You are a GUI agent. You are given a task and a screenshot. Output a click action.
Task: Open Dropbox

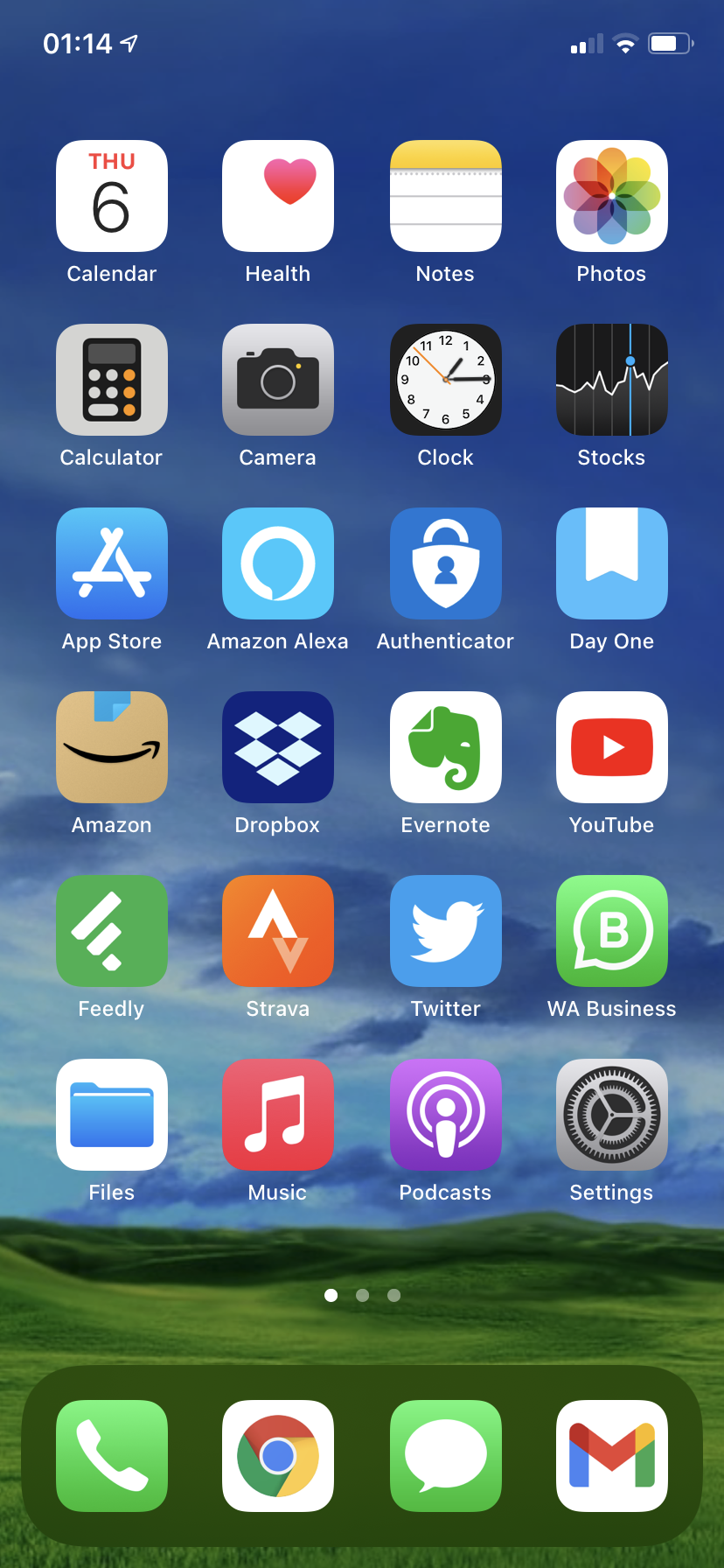278,747
